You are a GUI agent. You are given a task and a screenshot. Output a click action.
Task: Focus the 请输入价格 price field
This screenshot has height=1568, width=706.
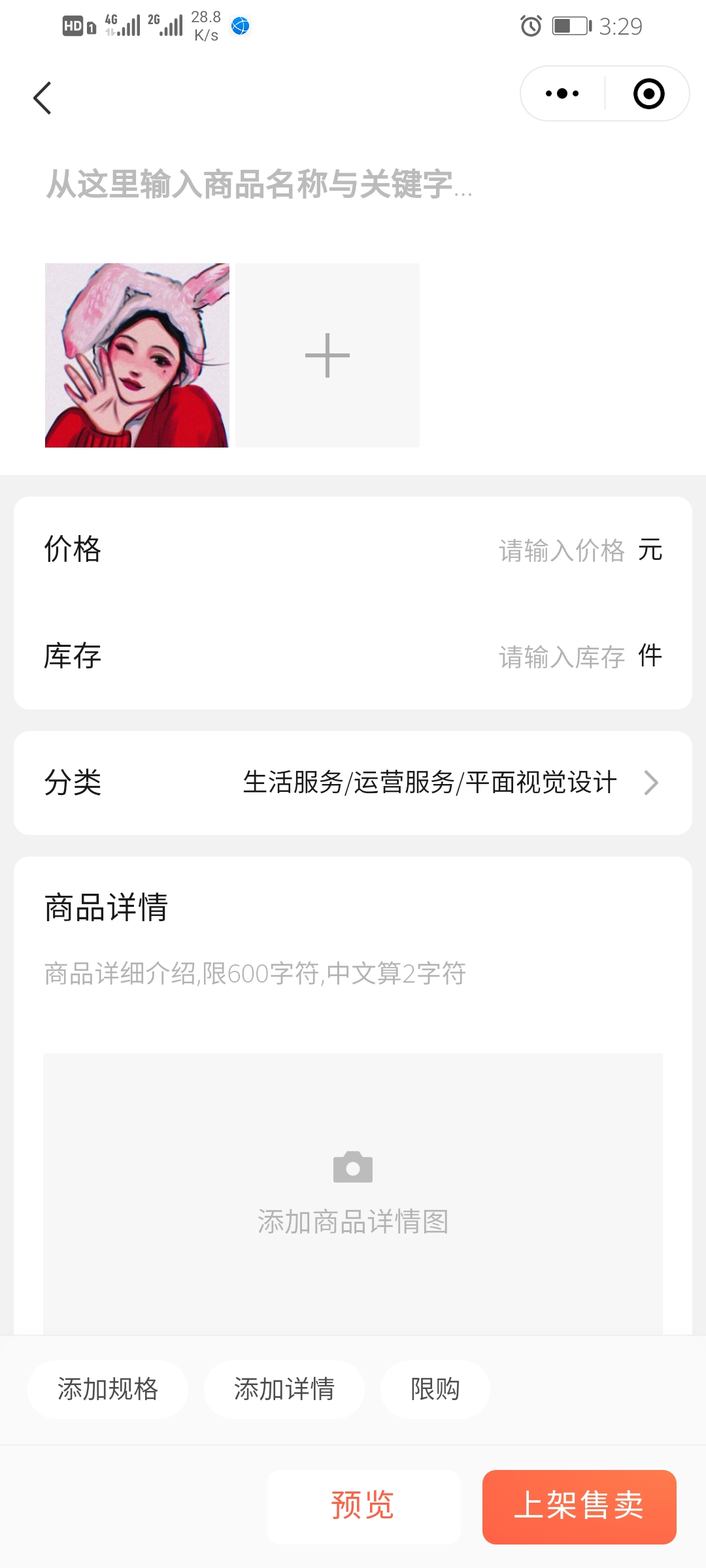(x=561, y=550)
